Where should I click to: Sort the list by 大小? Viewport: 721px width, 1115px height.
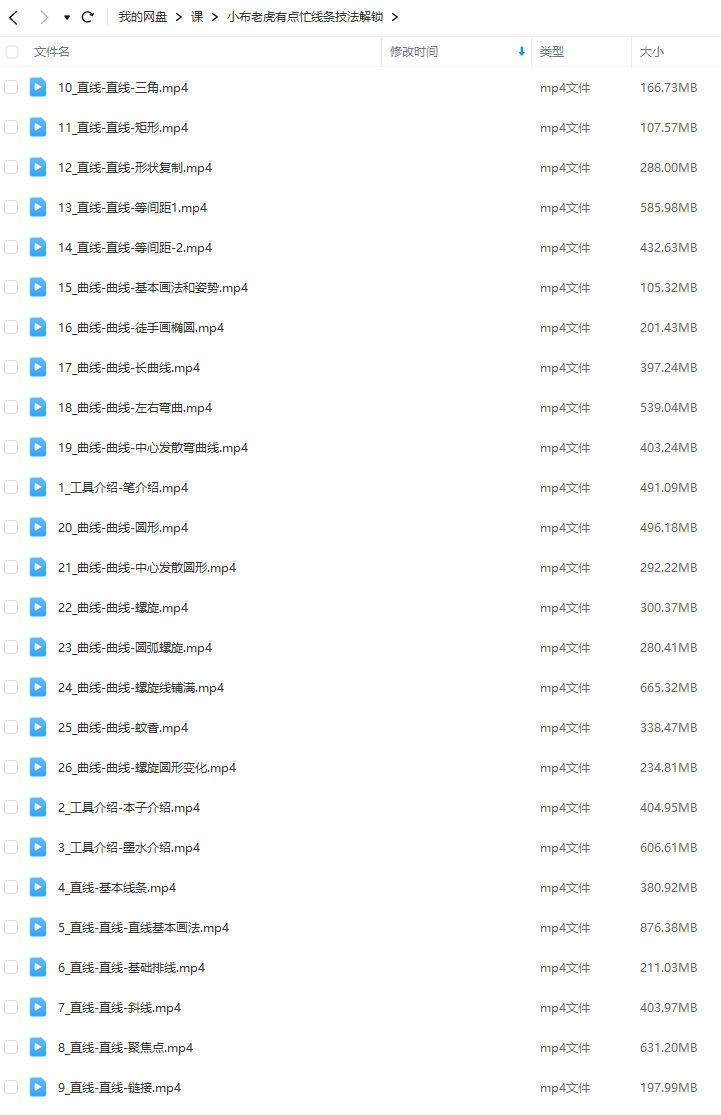[652, 52]
